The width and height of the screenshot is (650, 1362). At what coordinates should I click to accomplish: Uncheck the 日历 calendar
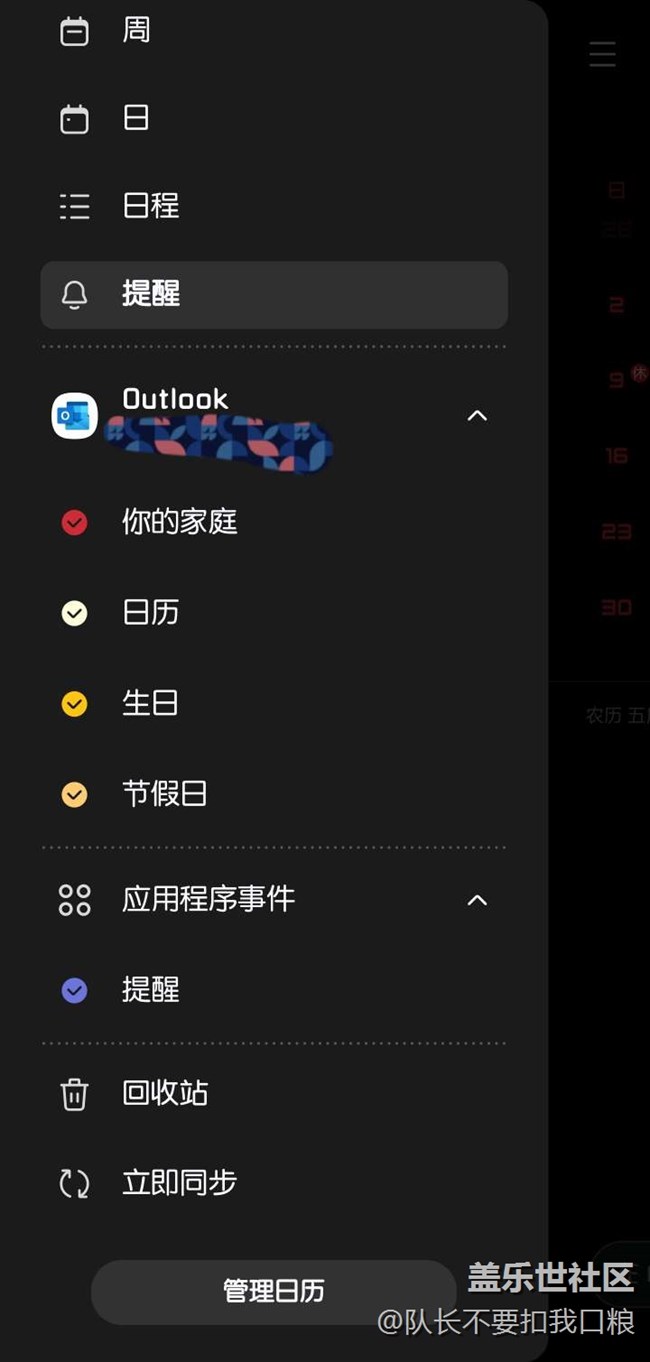75,613
